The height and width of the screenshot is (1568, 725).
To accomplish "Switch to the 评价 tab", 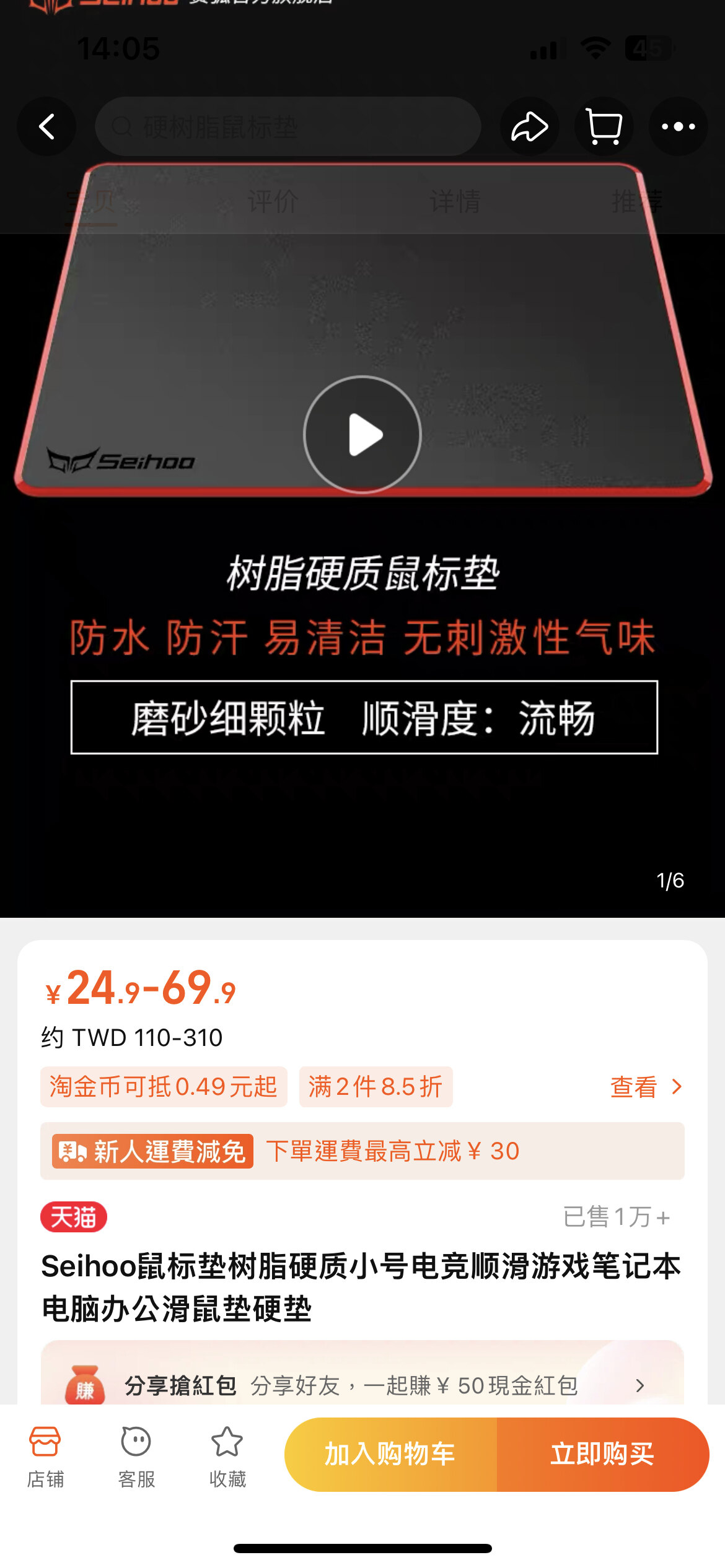I will pos(273,202).
